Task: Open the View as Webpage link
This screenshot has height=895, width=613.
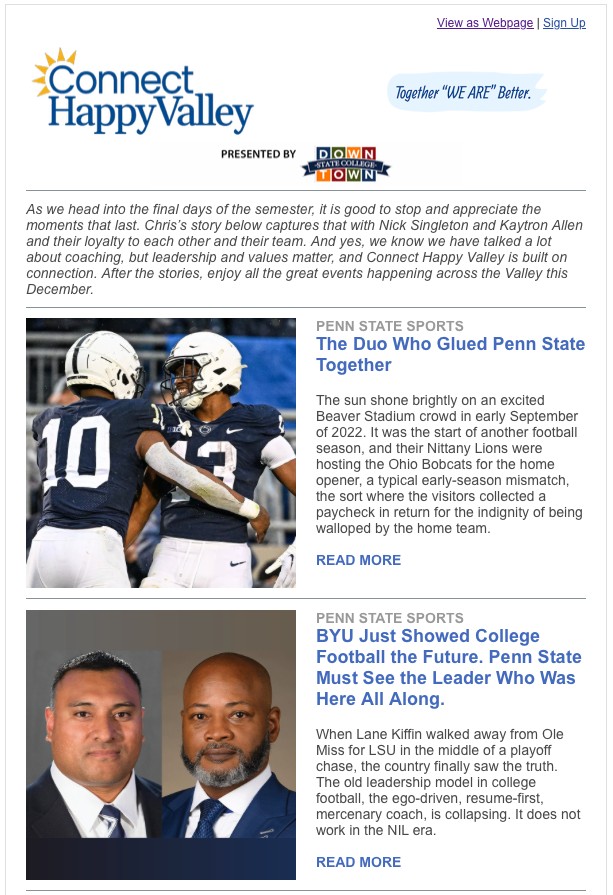Action: (485, 23)
